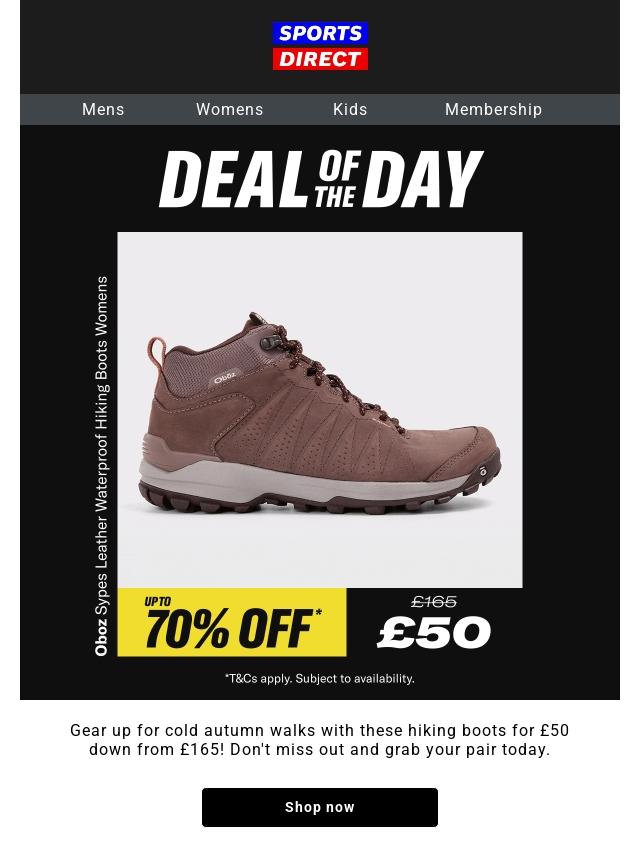Go to the Womens section
This screenshot has width=640, height=854.
229,109
